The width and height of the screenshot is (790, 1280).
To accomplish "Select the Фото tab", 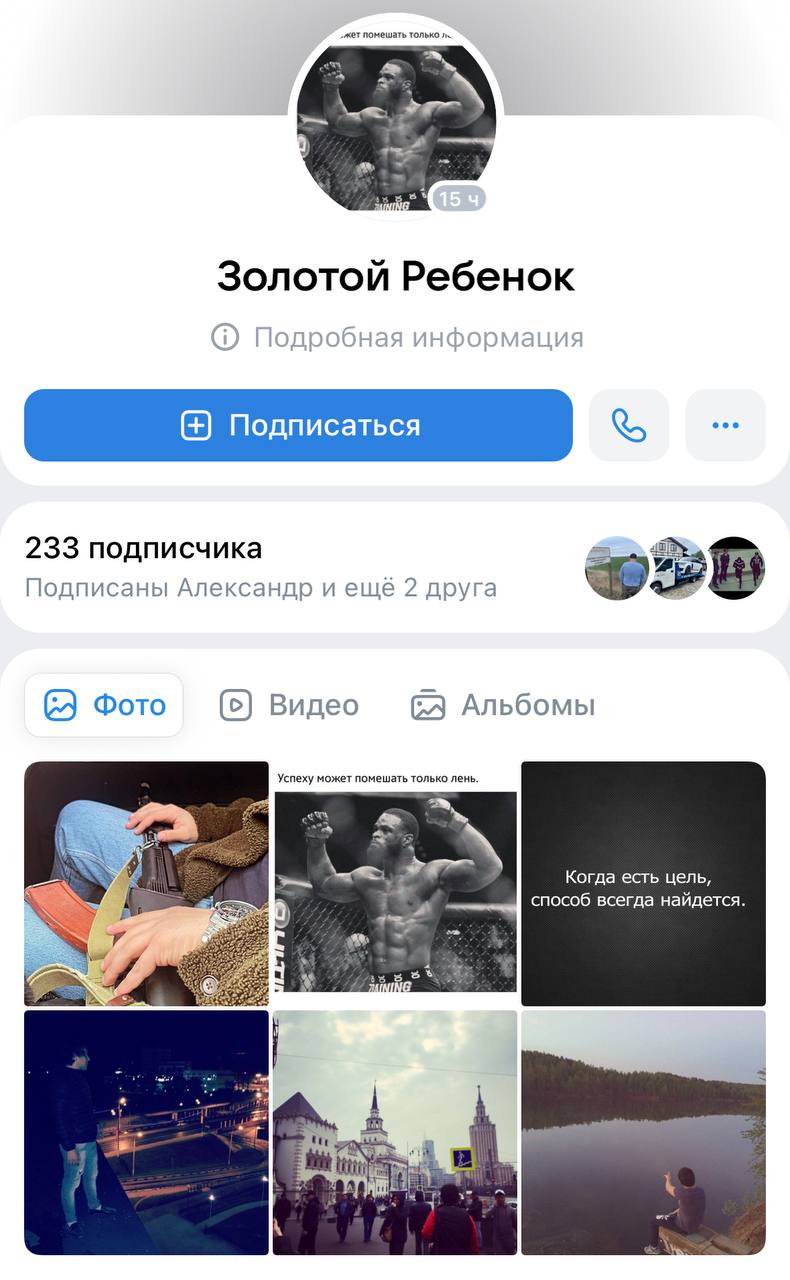I will coord(104,705).
